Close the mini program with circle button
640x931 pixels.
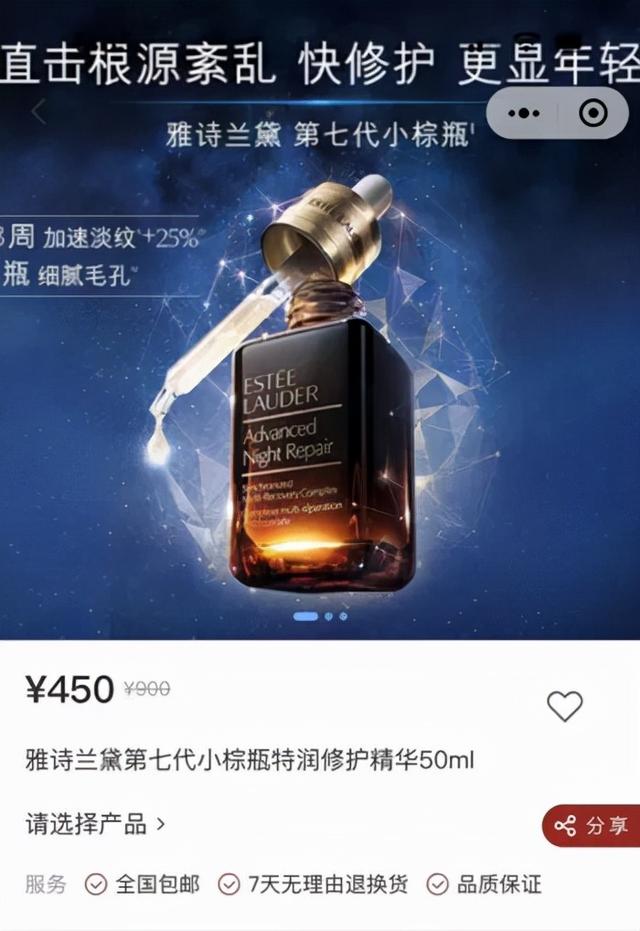593,113
